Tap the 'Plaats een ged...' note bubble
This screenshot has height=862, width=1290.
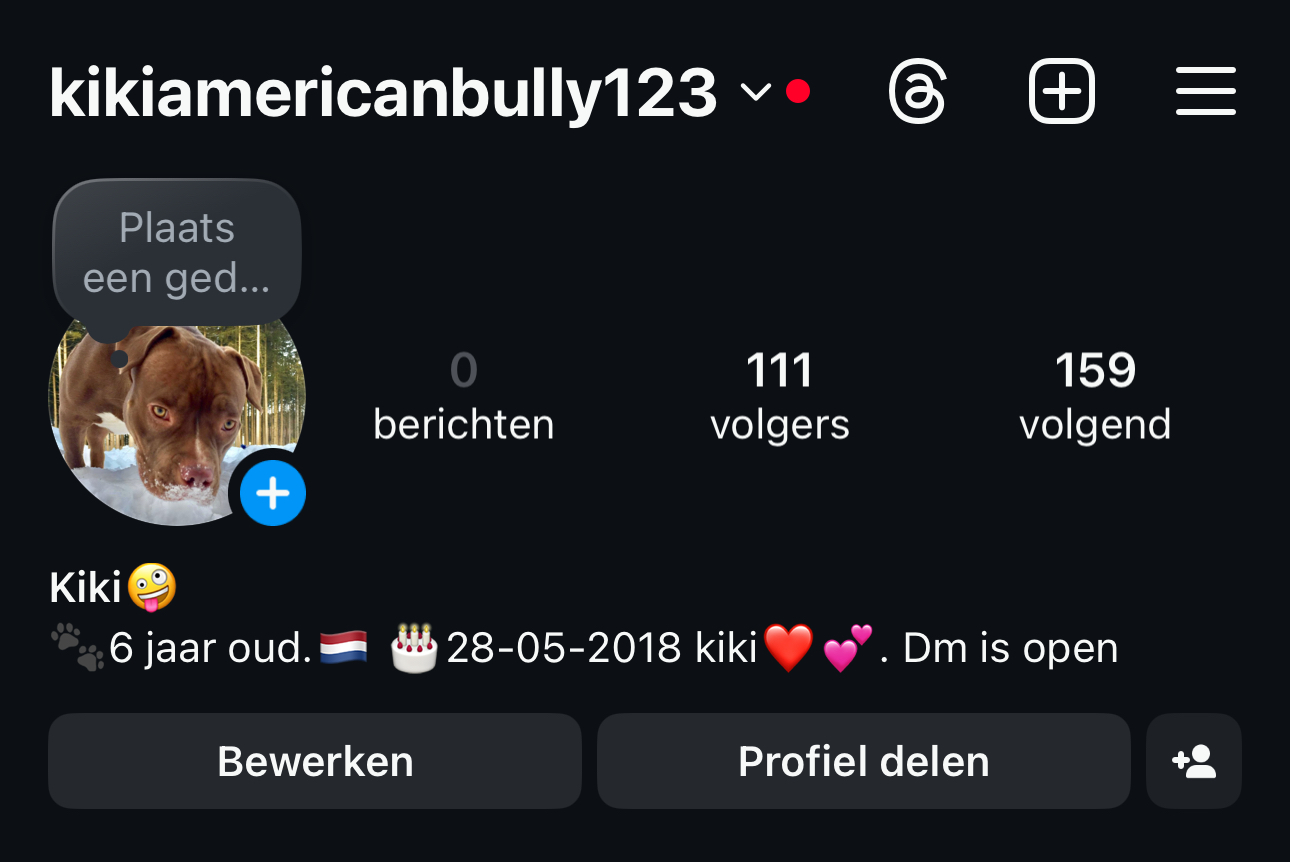pos(177,254)
